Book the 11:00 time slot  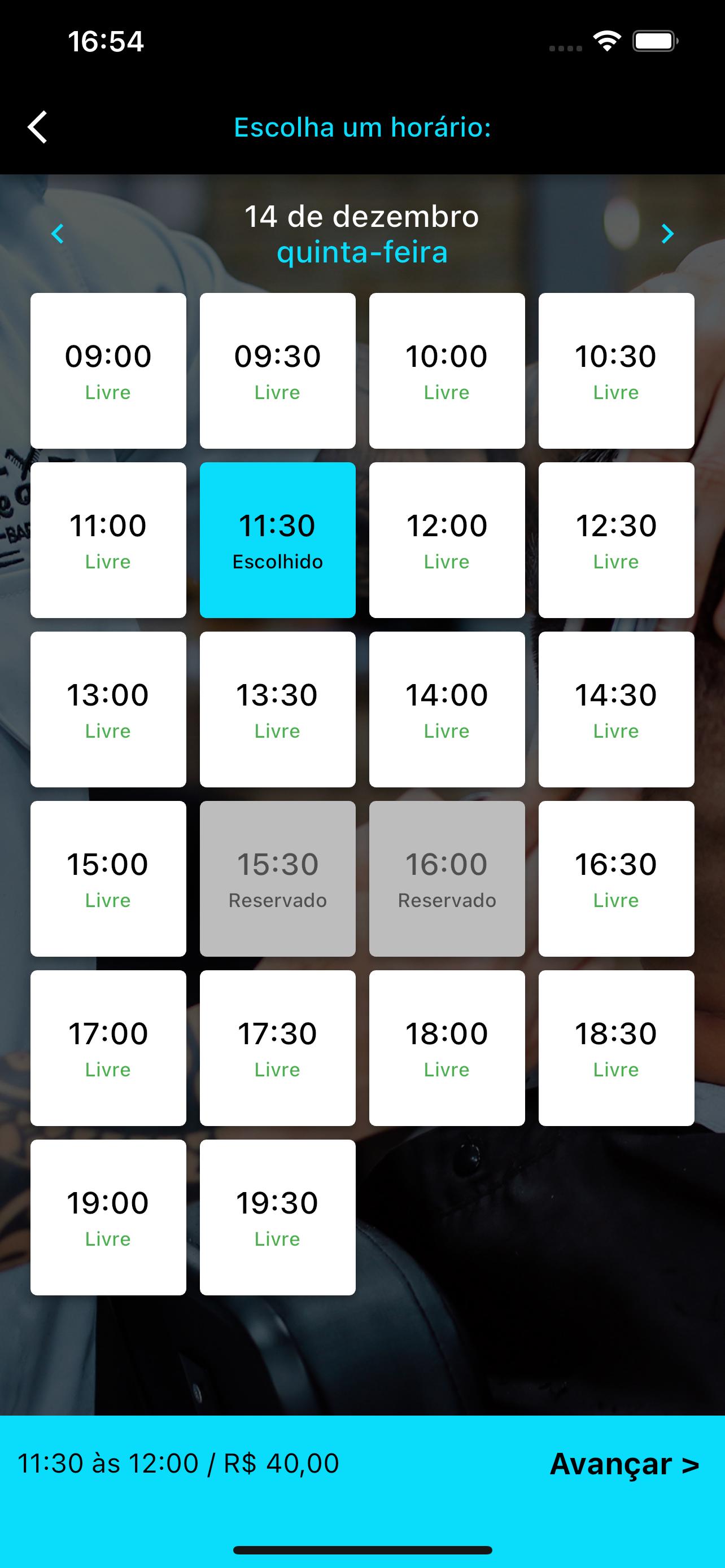point(108,540)
